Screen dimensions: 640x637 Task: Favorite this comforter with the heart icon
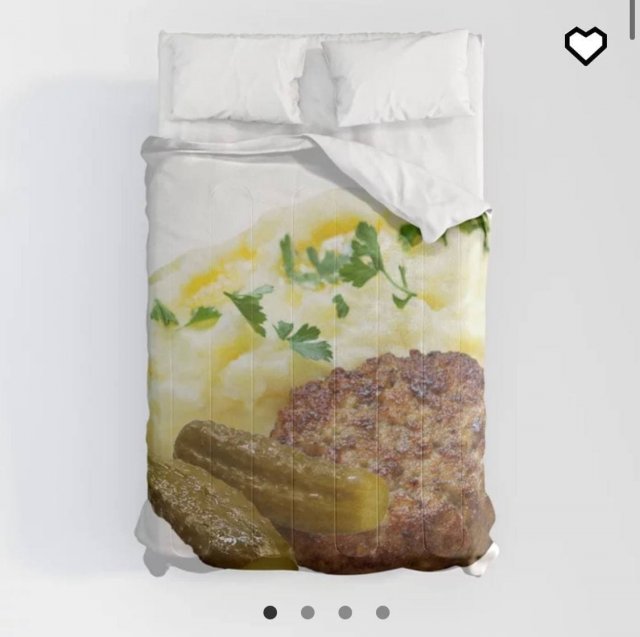click(585, 46)
